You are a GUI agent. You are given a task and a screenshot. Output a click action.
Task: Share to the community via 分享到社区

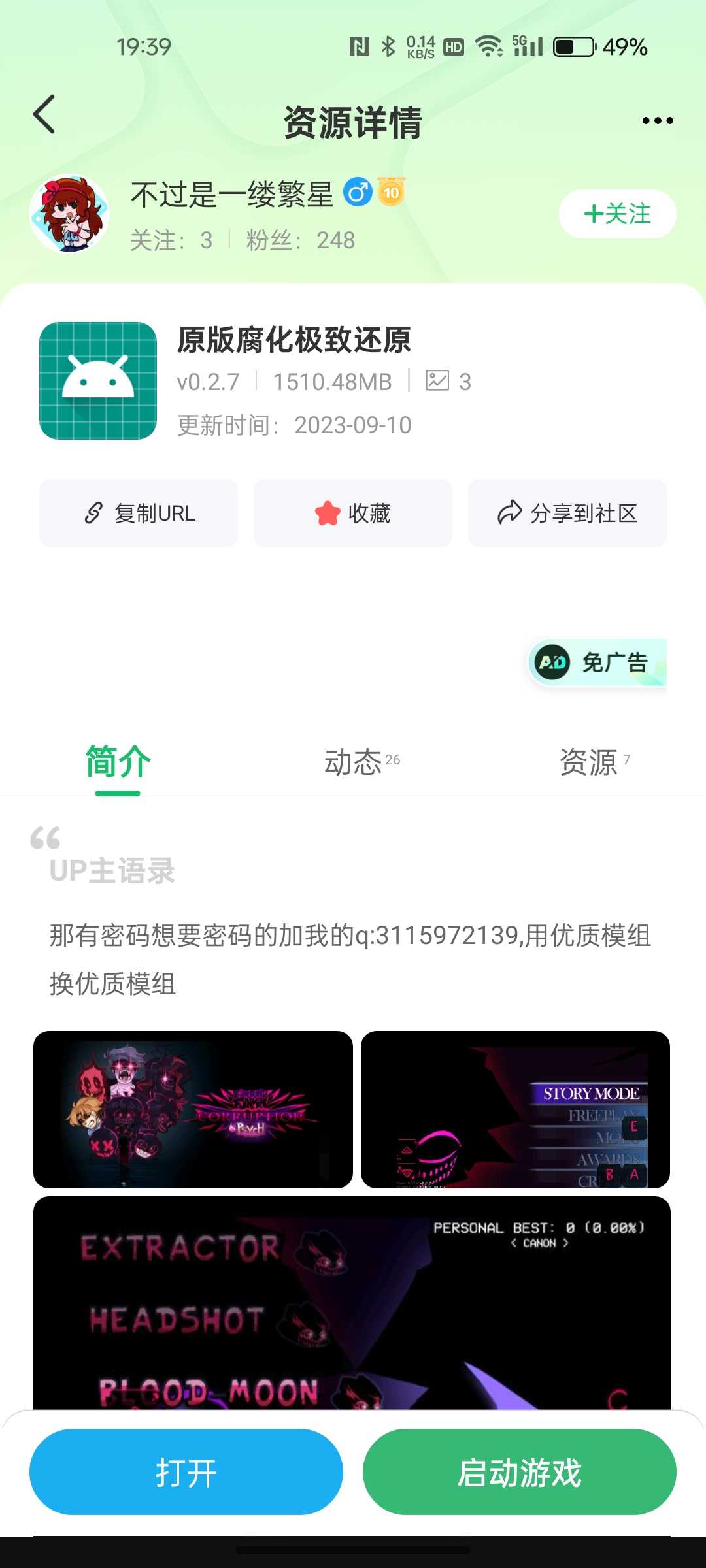tap(567, 514)
